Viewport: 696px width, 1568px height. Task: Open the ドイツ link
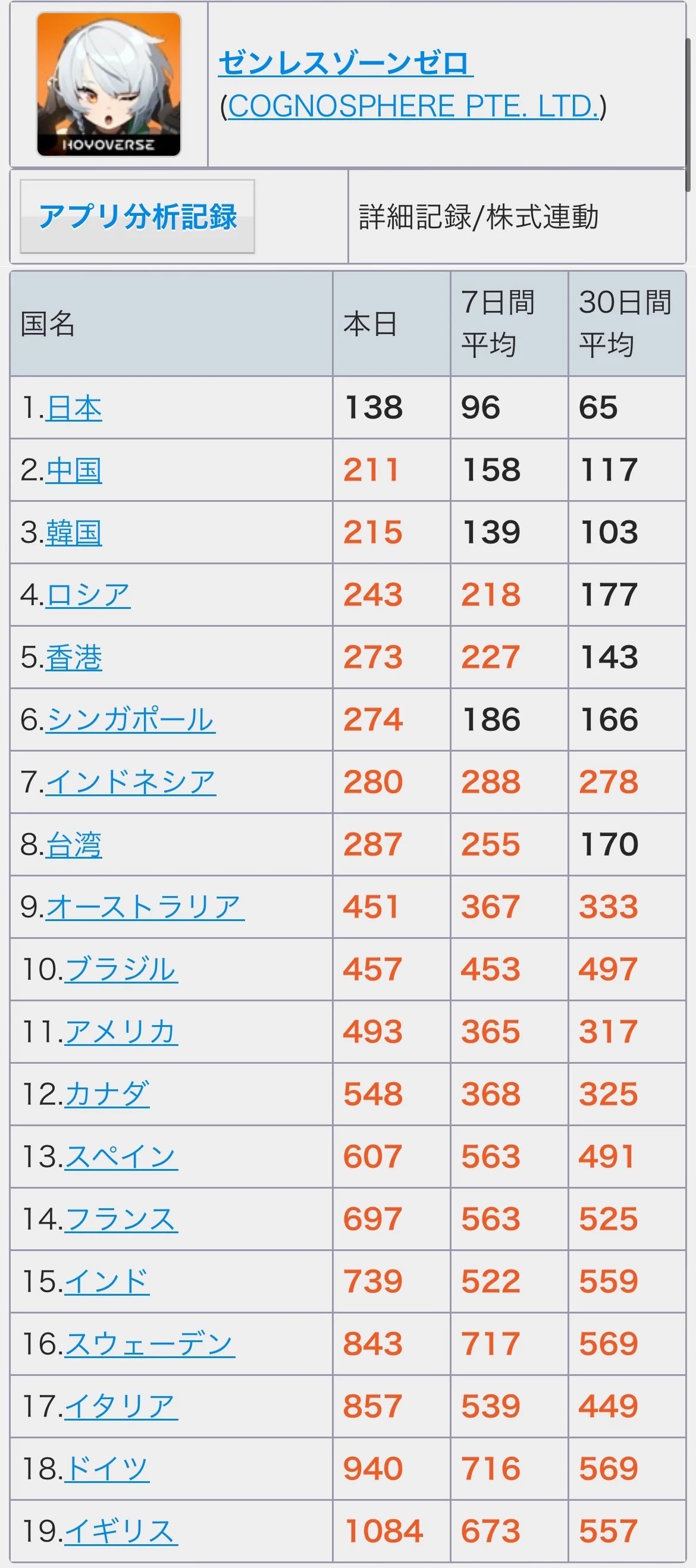point(106,1469)
